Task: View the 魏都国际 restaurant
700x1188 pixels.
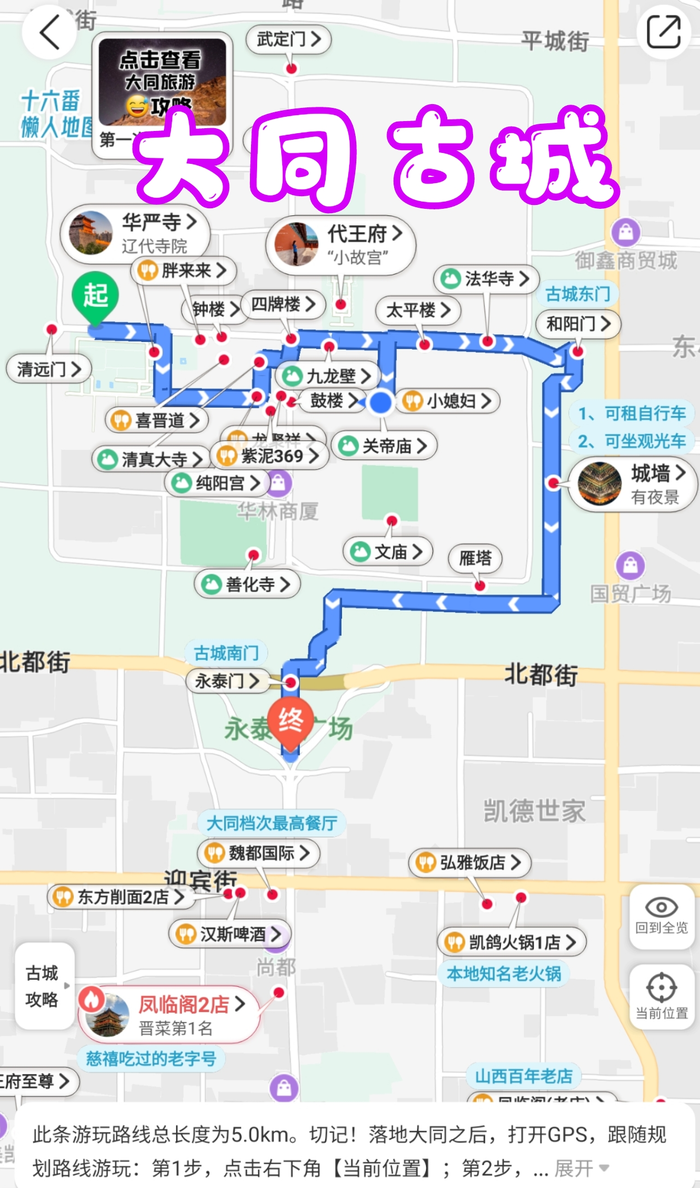Action: tap(260, 853)
